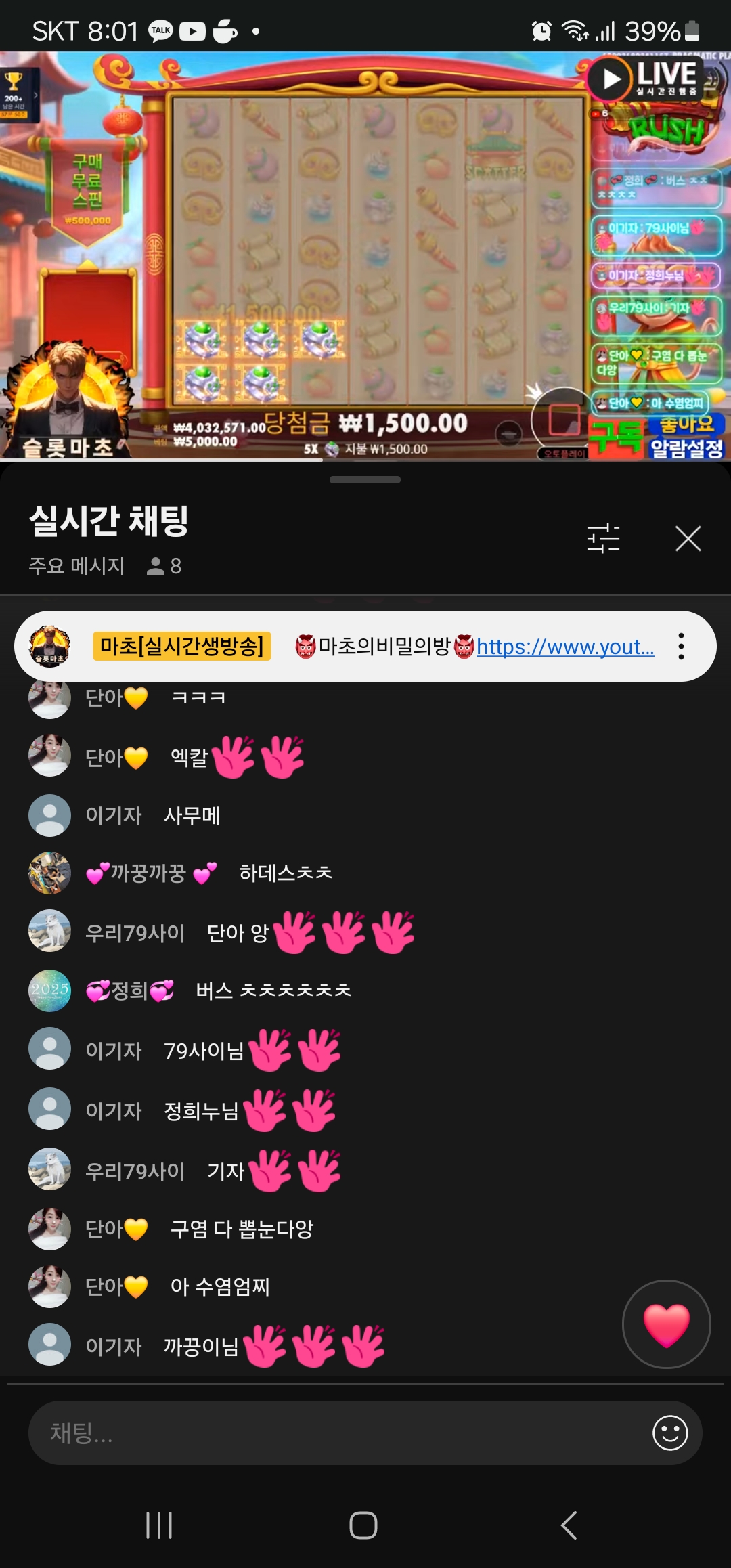
Task: Close the live chat panel
Action: pos(688,539)
